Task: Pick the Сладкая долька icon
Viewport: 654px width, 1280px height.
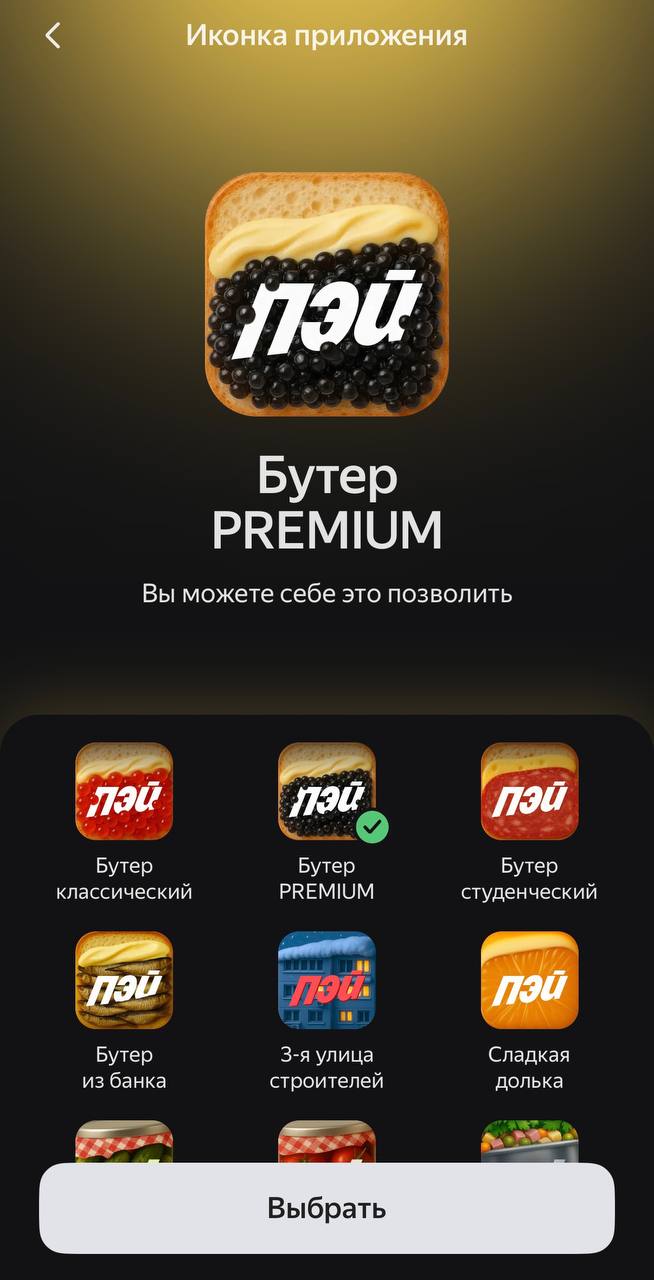Action: (529, 980)
